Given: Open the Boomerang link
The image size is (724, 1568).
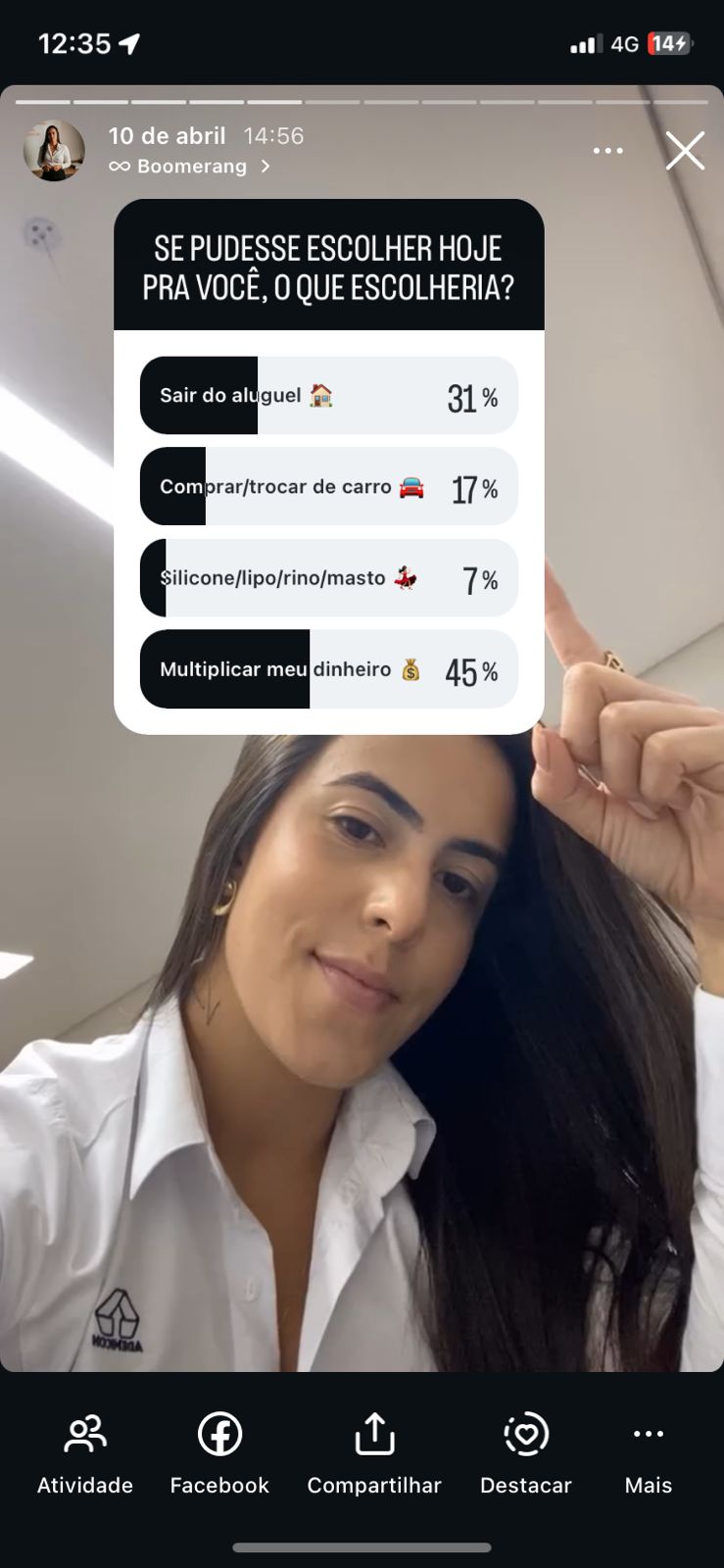Looking at the screenshot, I should [190, 167].
